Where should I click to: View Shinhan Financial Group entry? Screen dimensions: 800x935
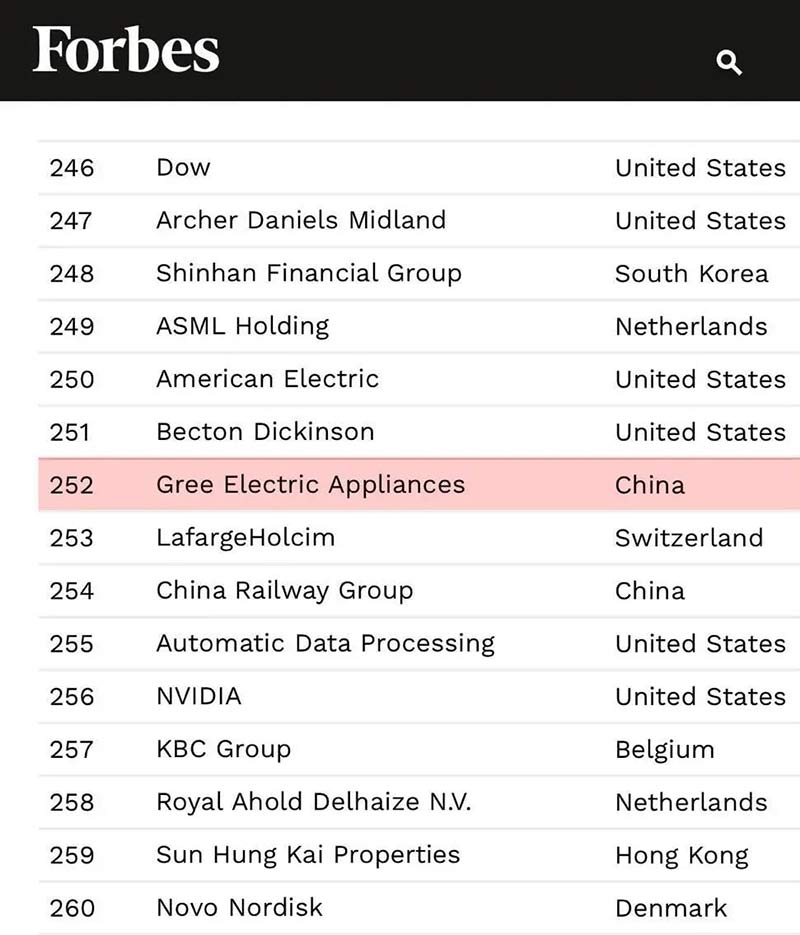(x=308, y=274)
